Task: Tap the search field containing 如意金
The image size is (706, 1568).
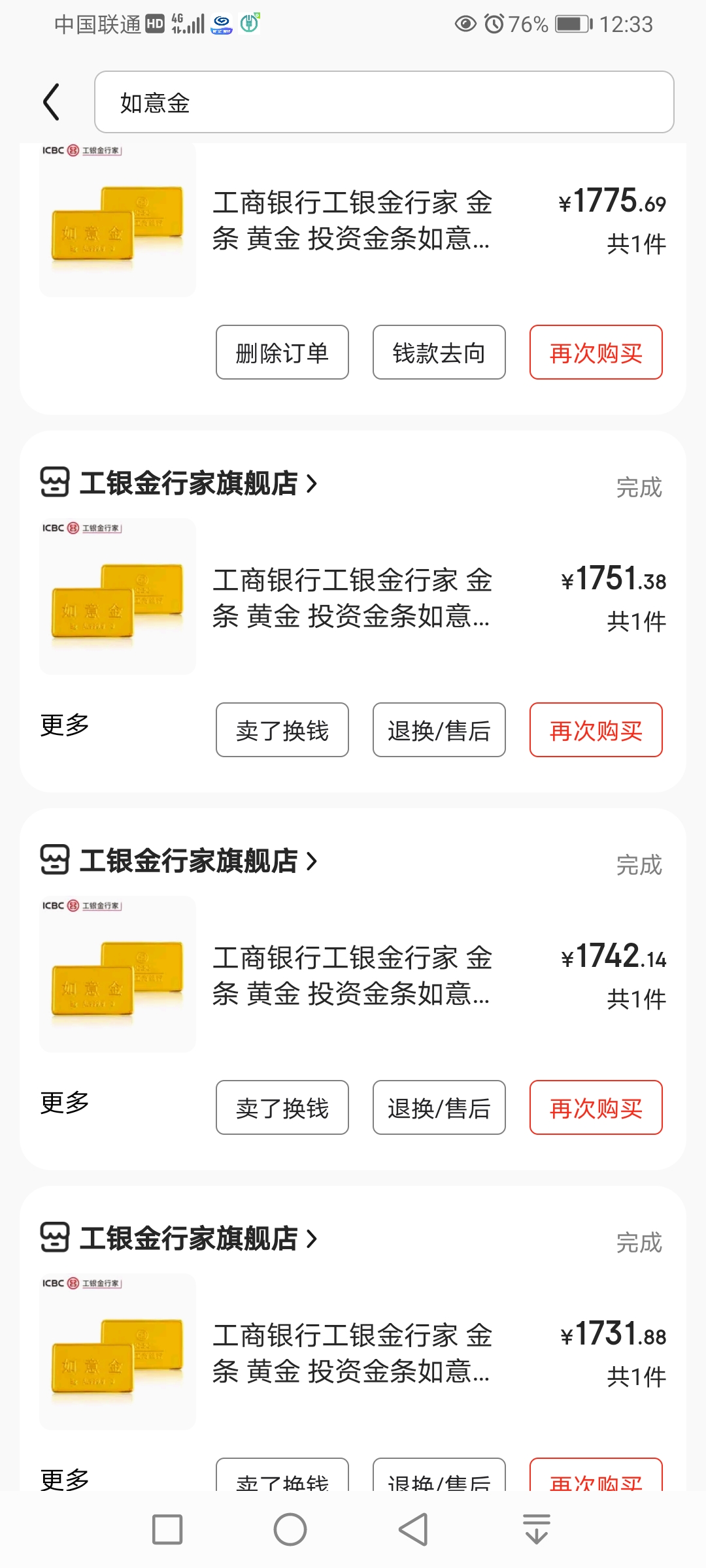Action: pos(384,102)
